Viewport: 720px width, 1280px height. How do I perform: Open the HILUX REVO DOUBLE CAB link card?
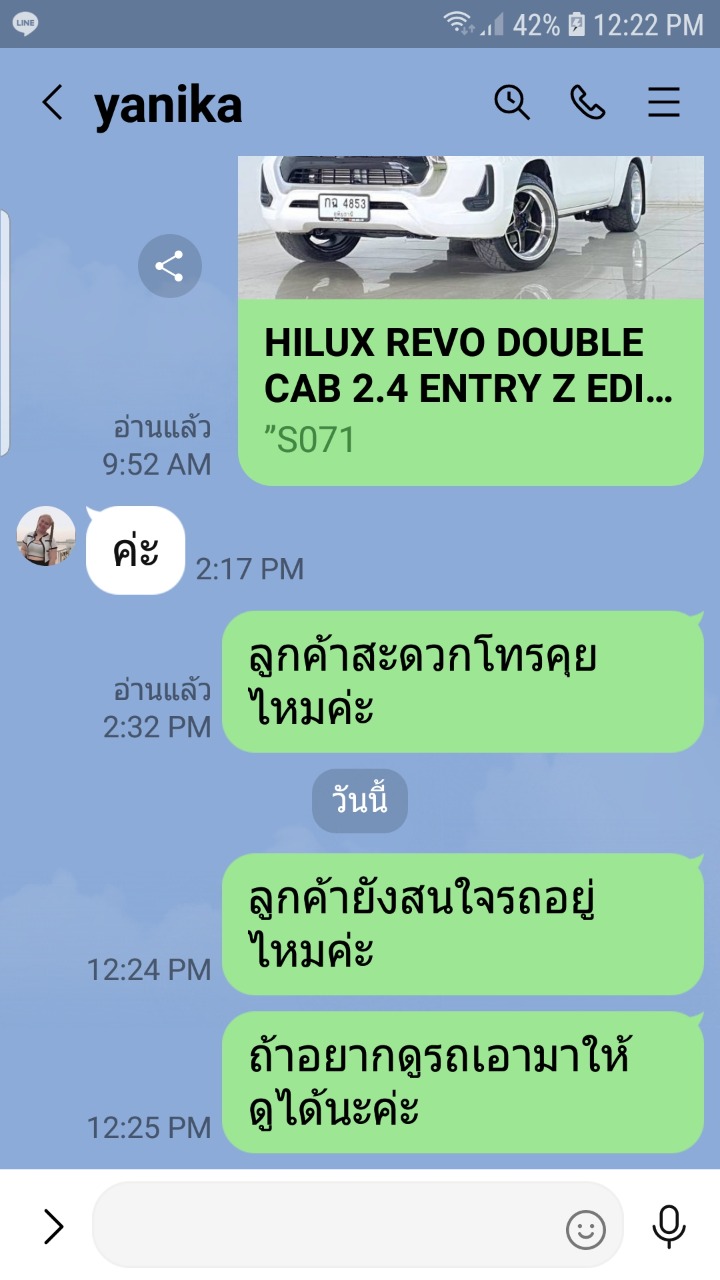pos(471,320)
